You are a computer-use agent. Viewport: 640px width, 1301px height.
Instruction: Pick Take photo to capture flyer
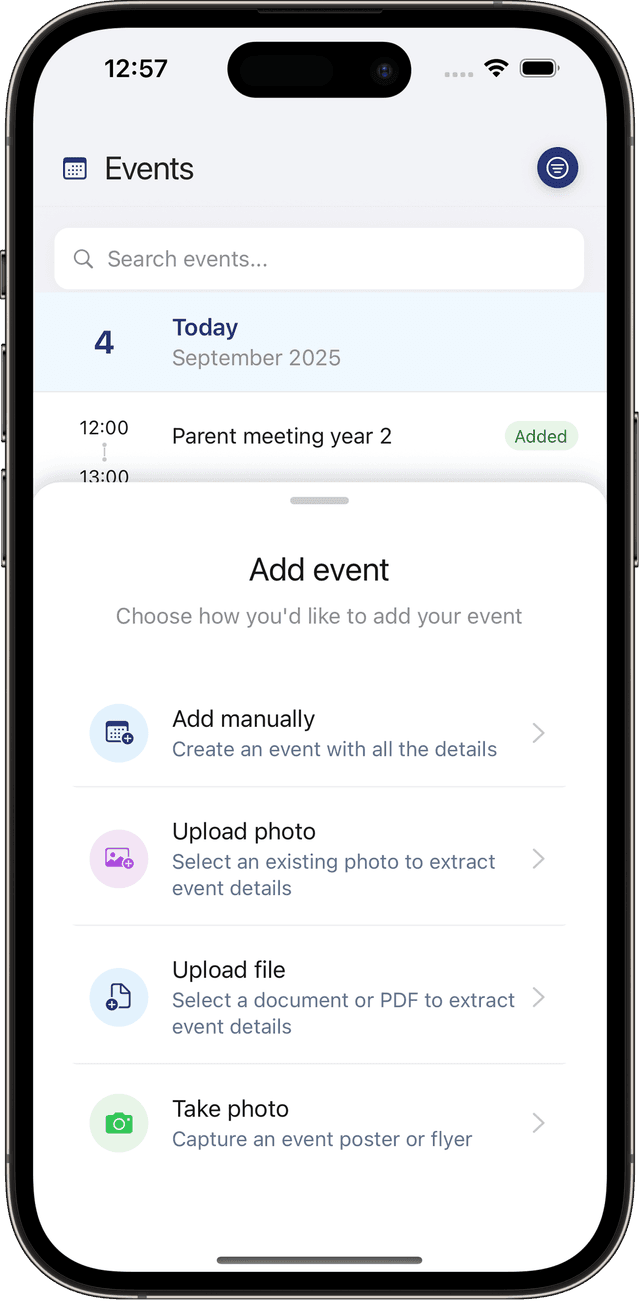tap(318, 1124)
